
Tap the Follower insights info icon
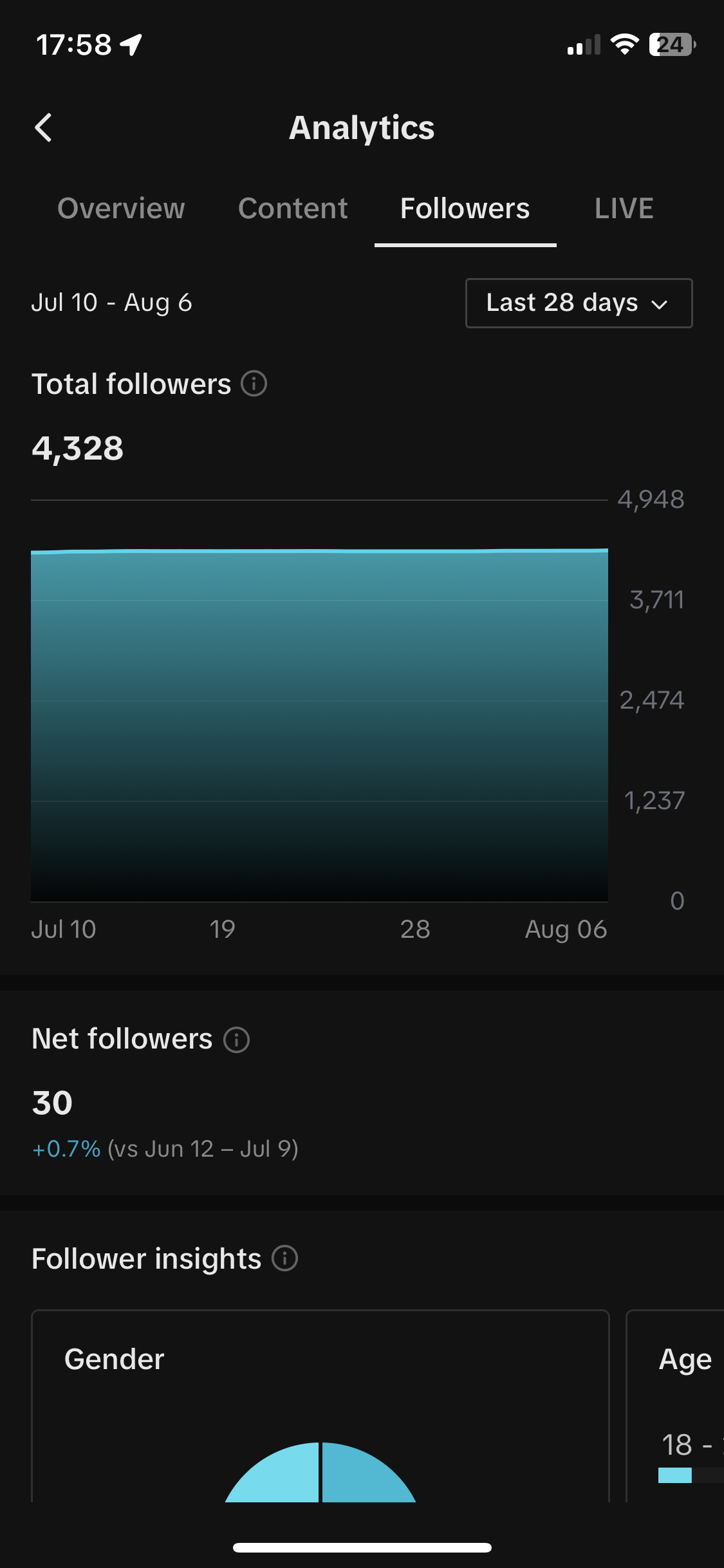pos(284,1258)
